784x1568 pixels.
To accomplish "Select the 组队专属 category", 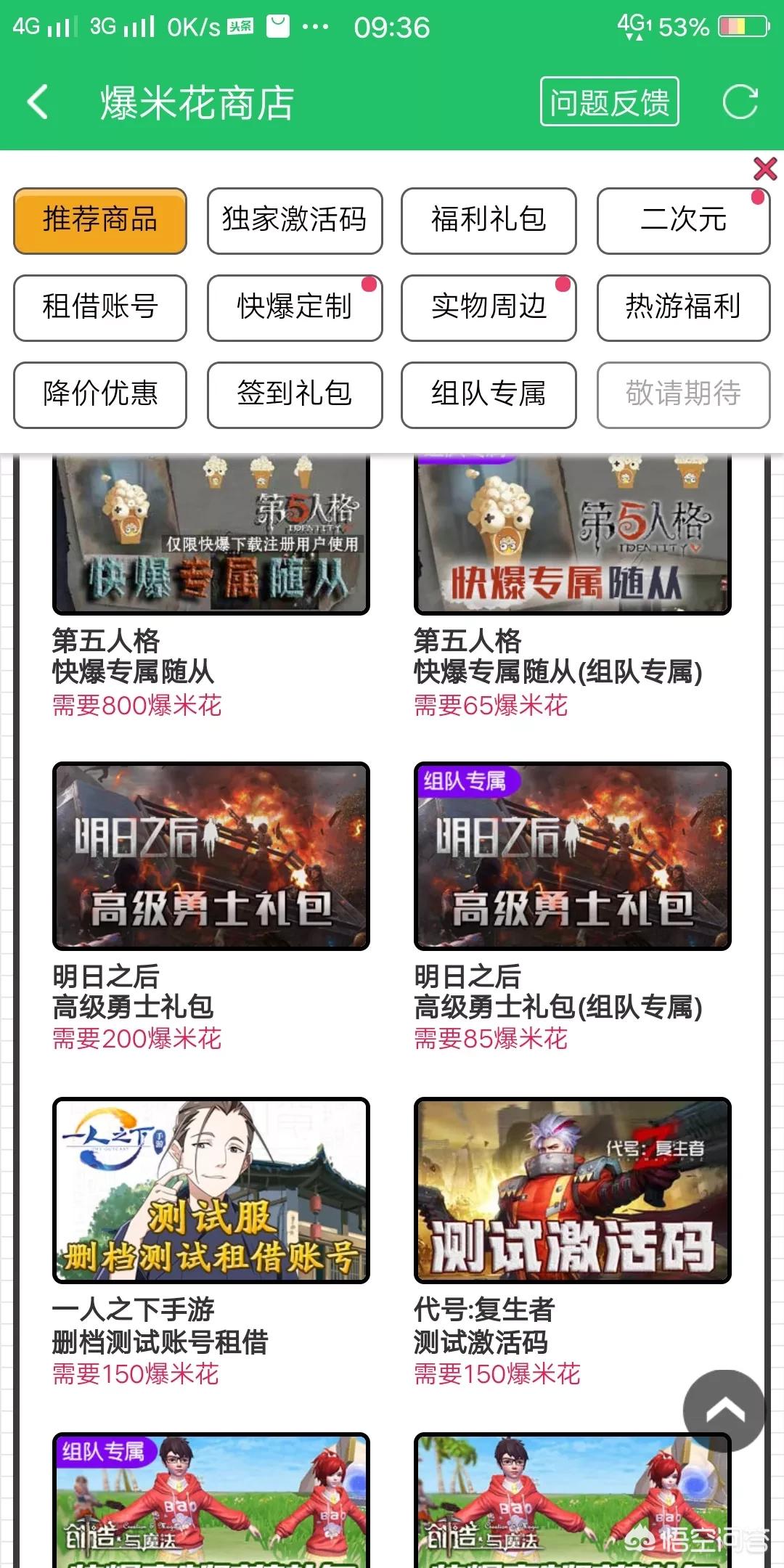I will pos(488,396).
